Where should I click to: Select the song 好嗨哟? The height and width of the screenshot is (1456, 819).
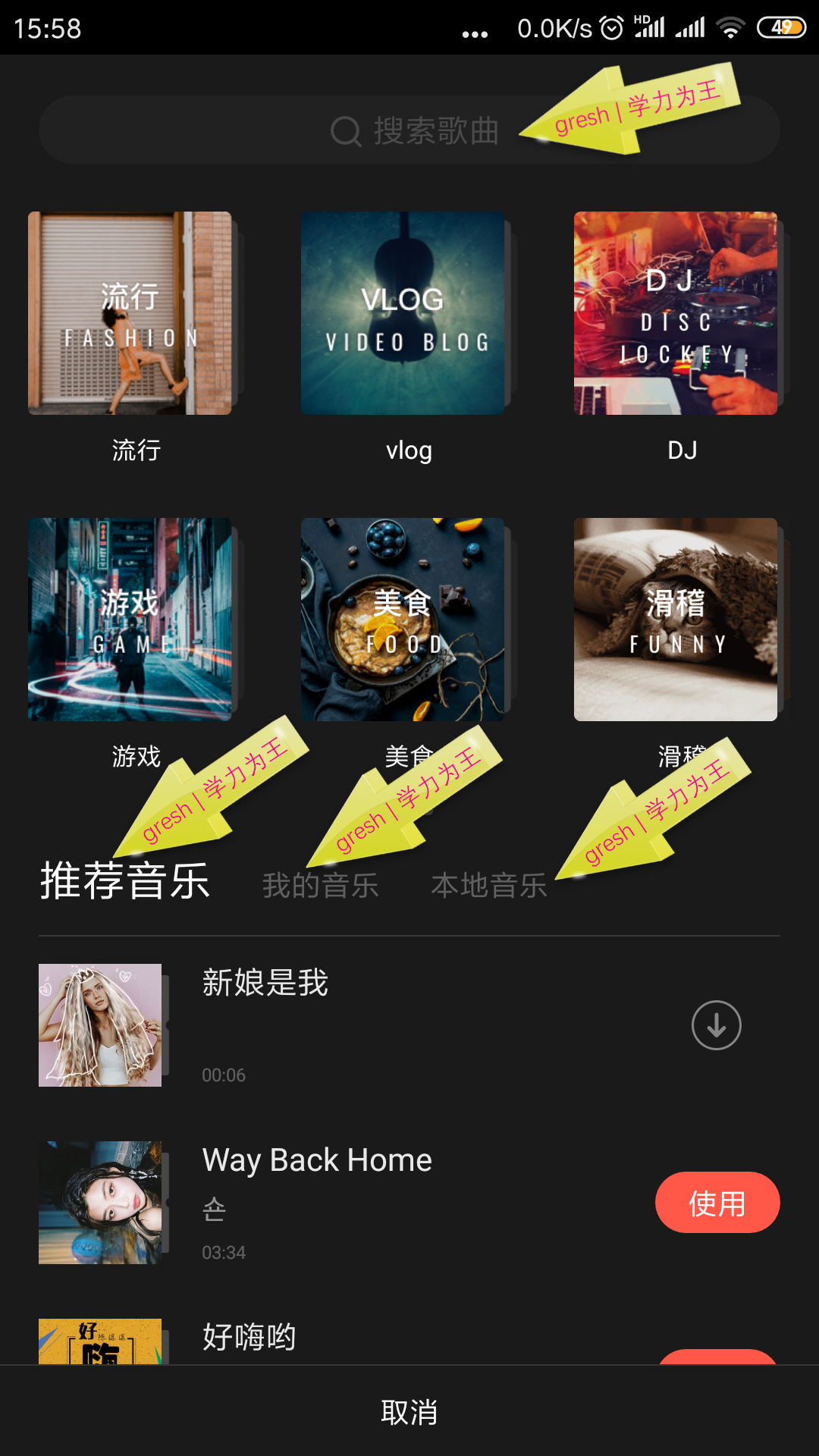[x=249, y=1338]
